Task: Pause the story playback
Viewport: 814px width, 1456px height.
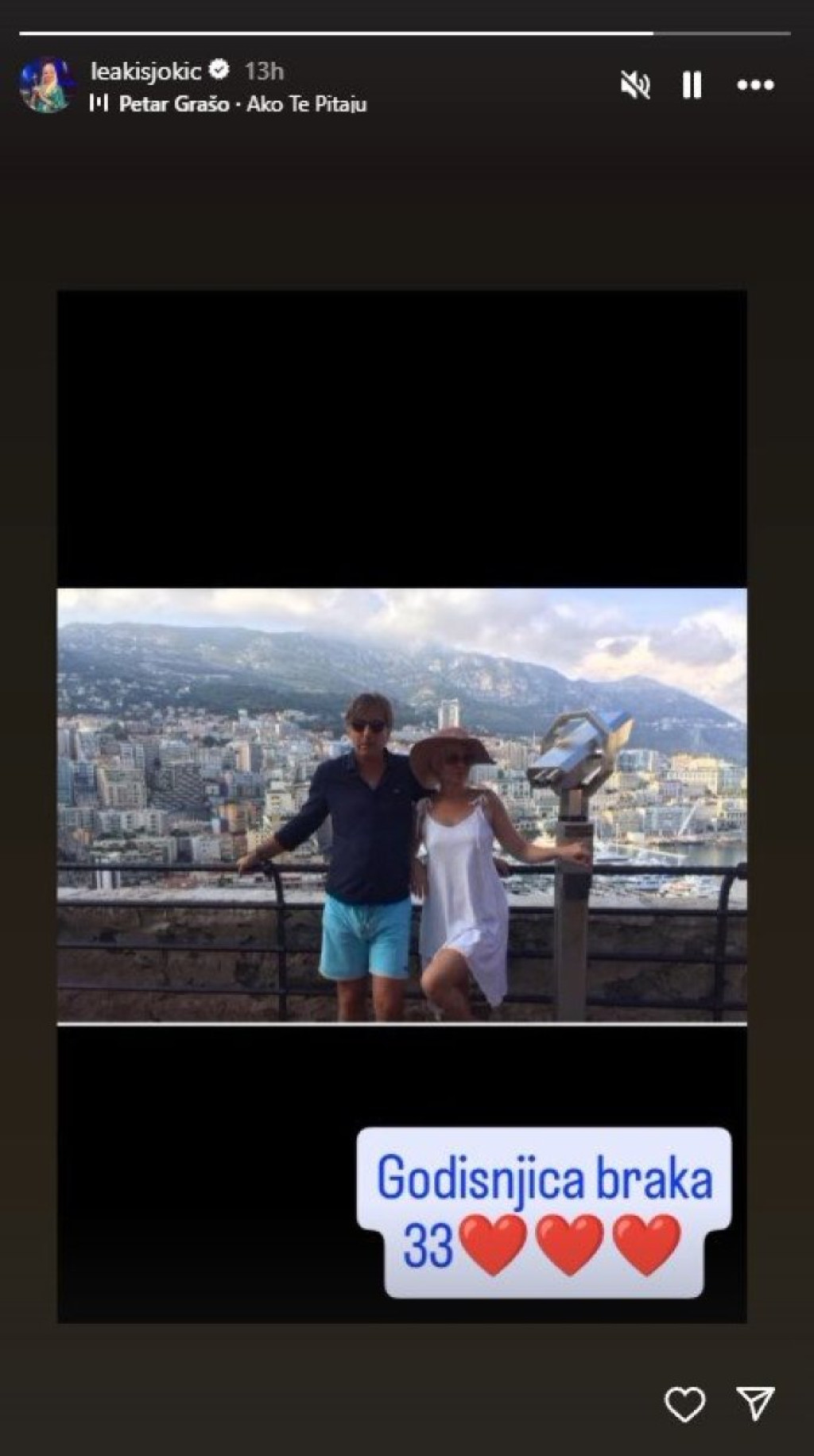Action: pos(692,85)
